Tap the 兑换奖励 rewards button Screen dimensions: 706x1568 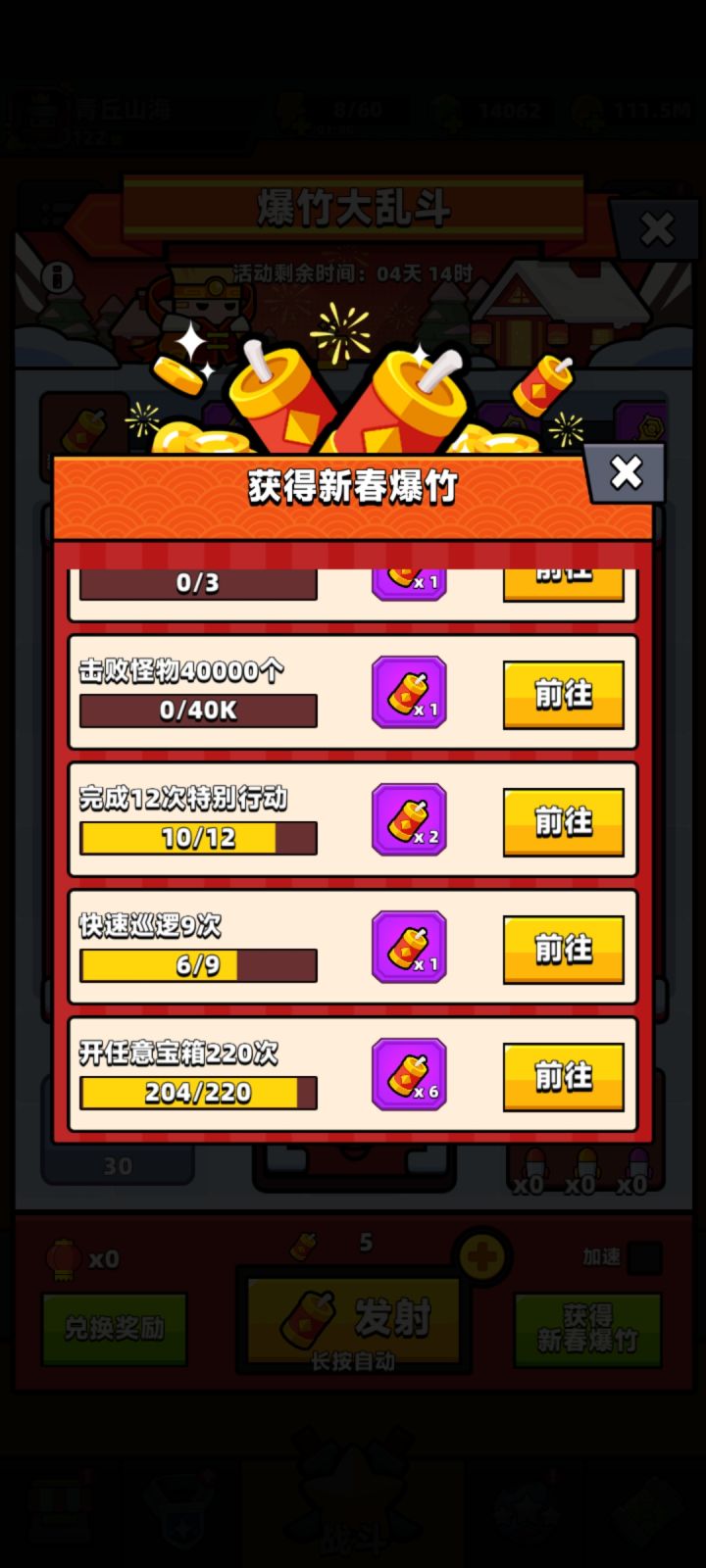115,1328
